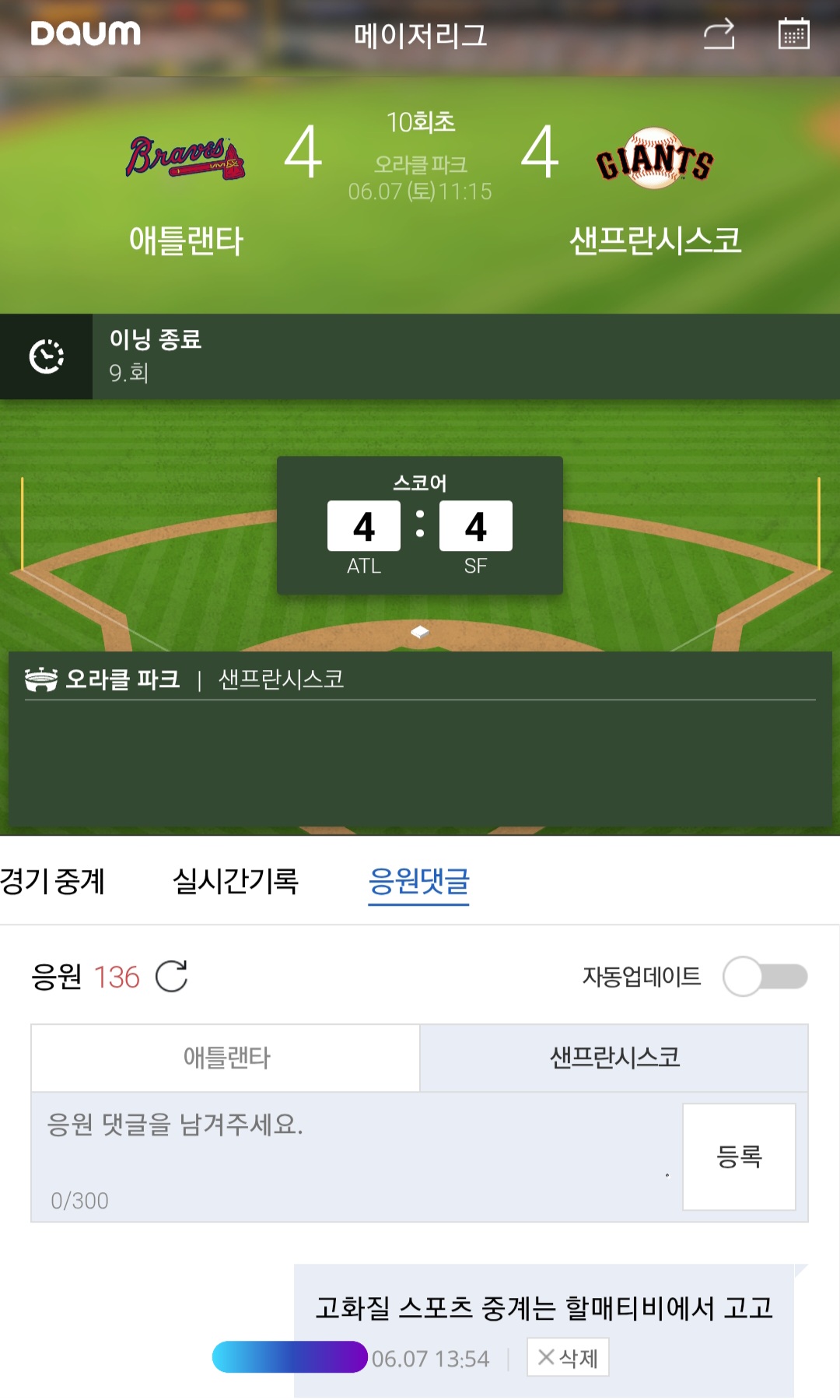The image size is (840, 1400).
Task: Open the 이닝 종료 play history icon
Action: [47, 357]
